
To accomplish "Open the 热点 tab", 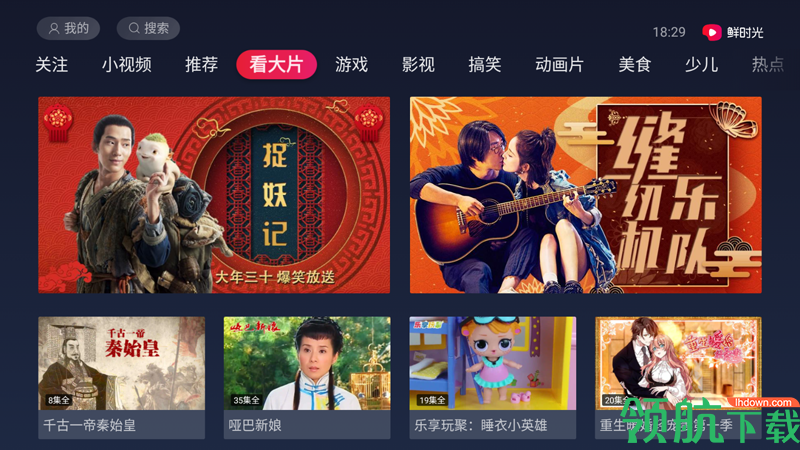I will click(767, 65).
